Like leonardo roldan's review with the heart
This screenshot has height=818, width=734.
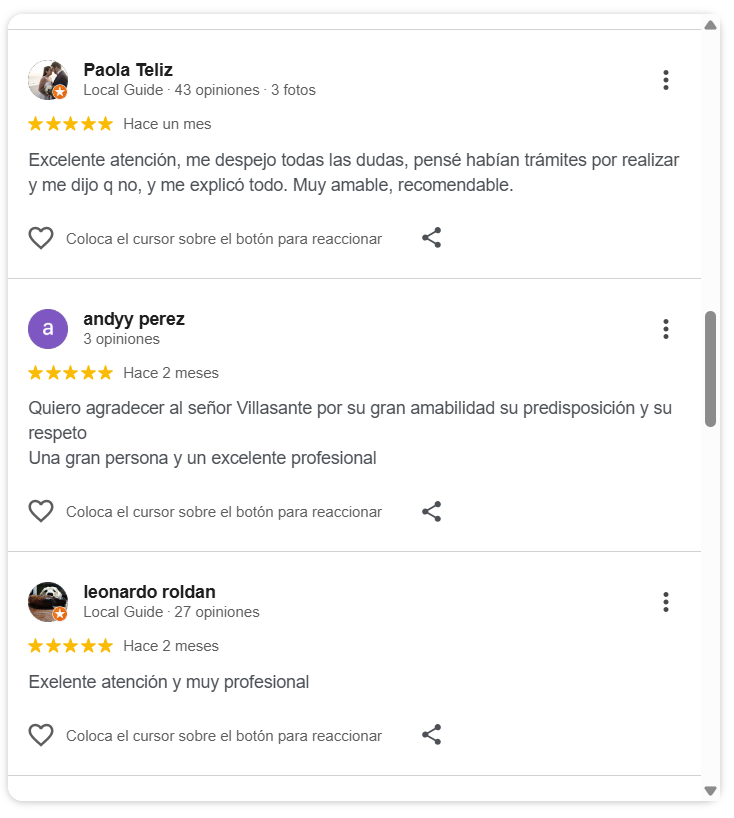(x=40, y=735)
